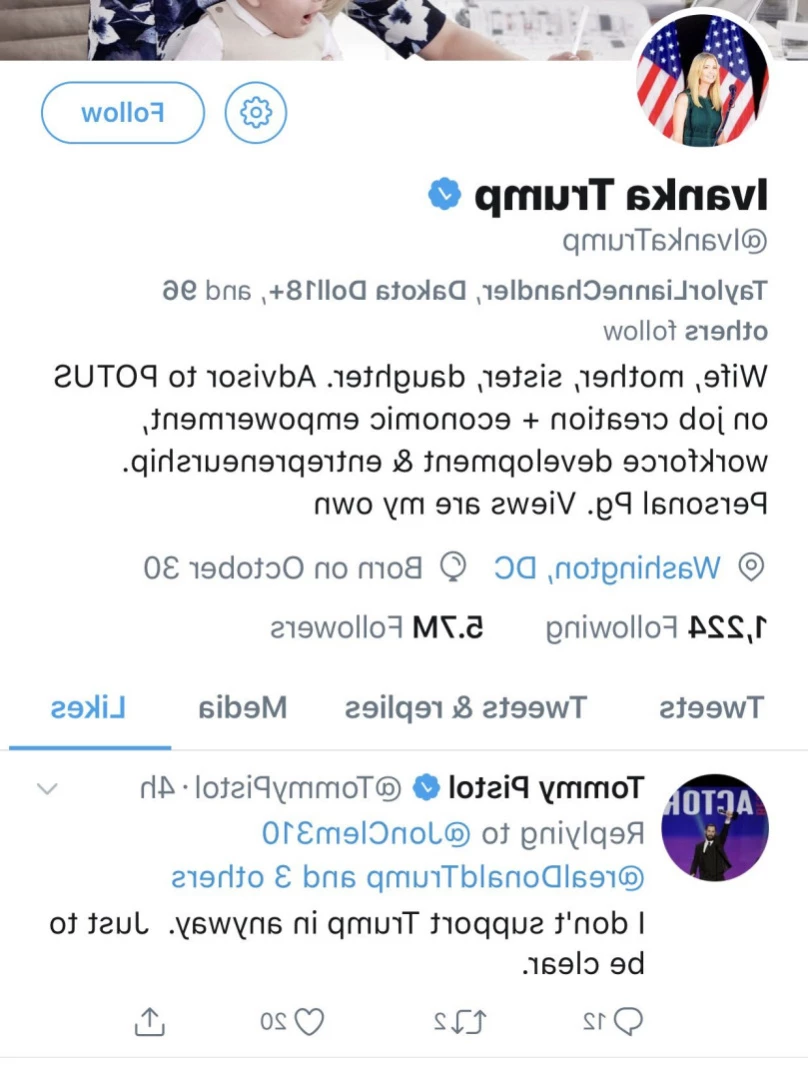Follow the @IvankaTrump account
808x1079 pixels.
tap(122, 113)
